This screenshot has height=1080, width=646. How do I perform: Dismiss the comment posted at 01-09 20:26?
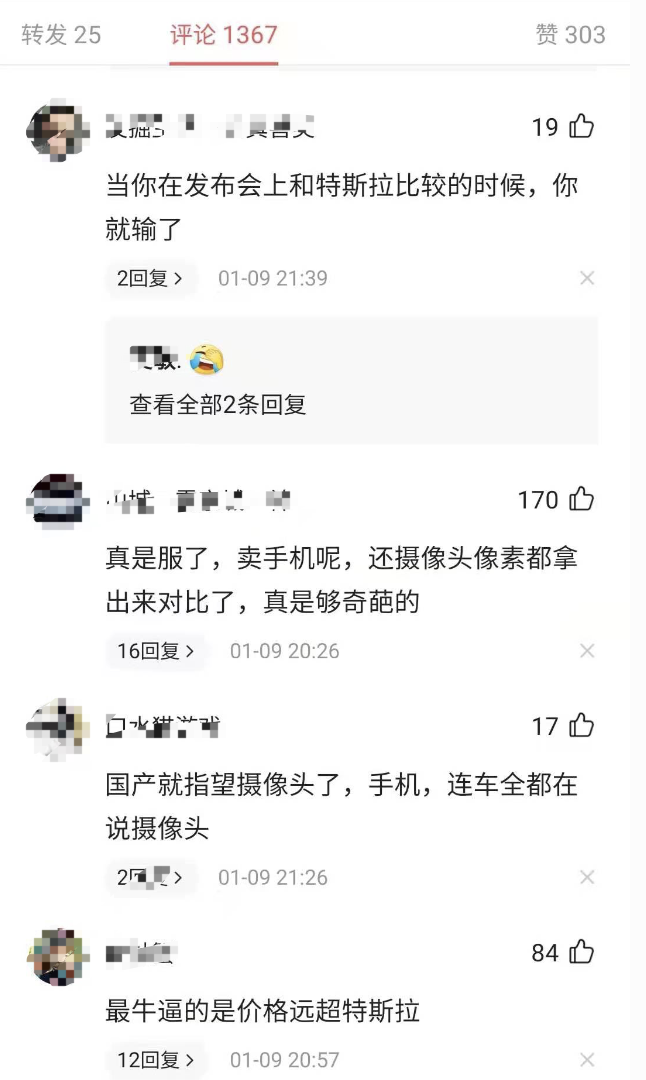(588, 652)
